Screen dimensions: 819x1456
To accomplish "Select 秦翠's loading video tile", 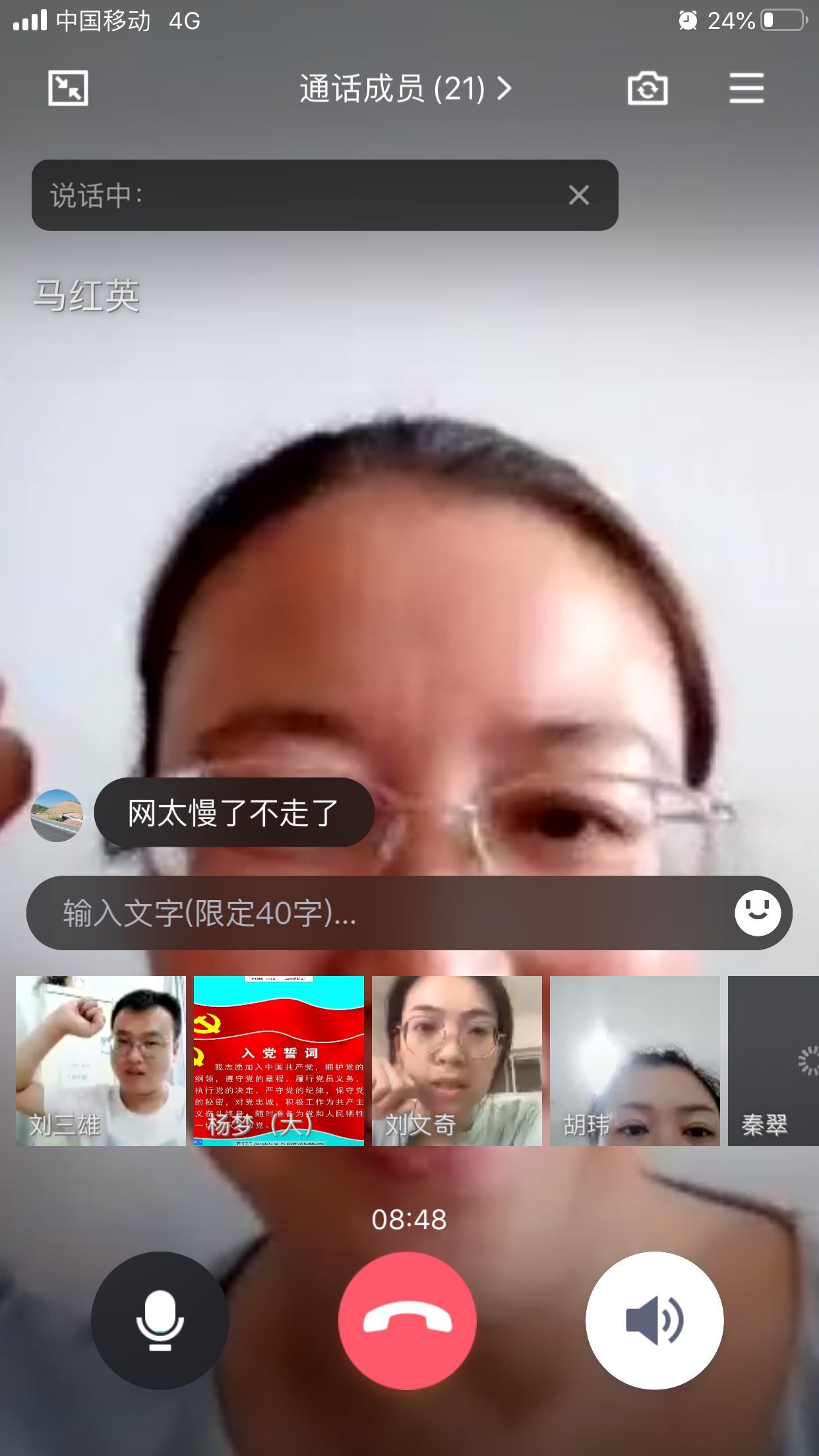I will 773,1060.
